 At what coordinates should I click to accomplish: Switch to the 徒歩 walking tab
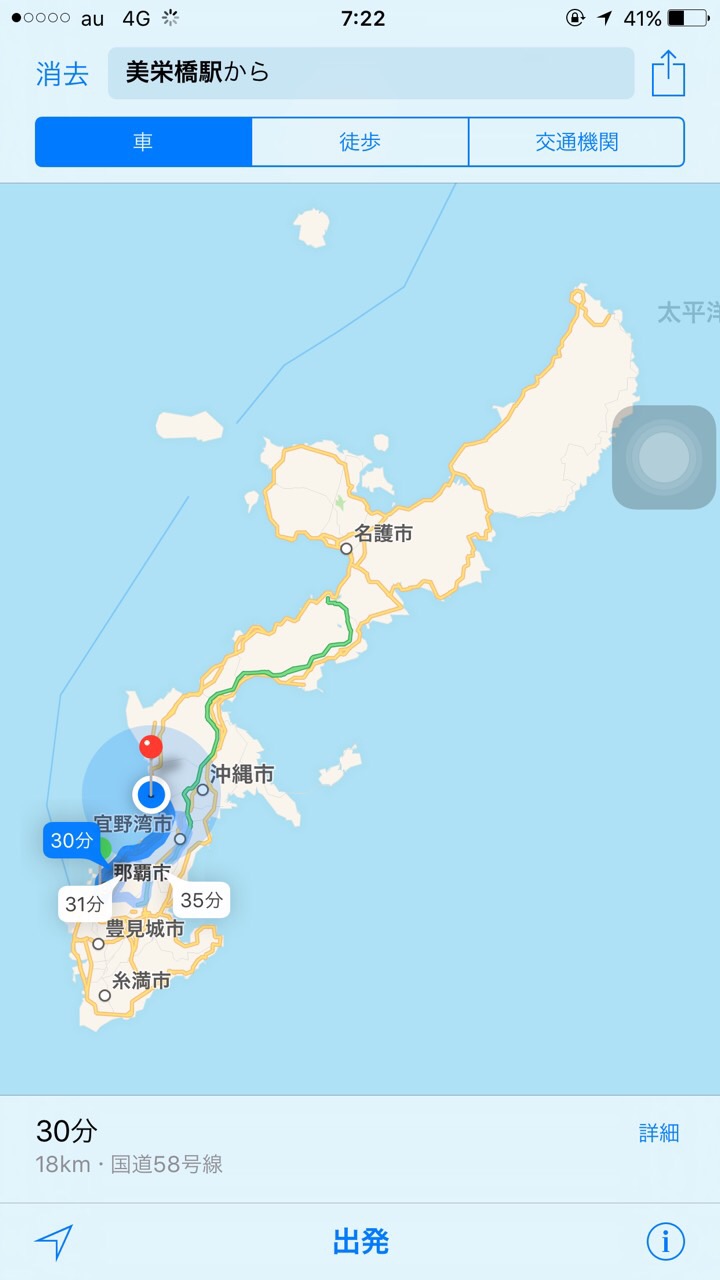360,142
